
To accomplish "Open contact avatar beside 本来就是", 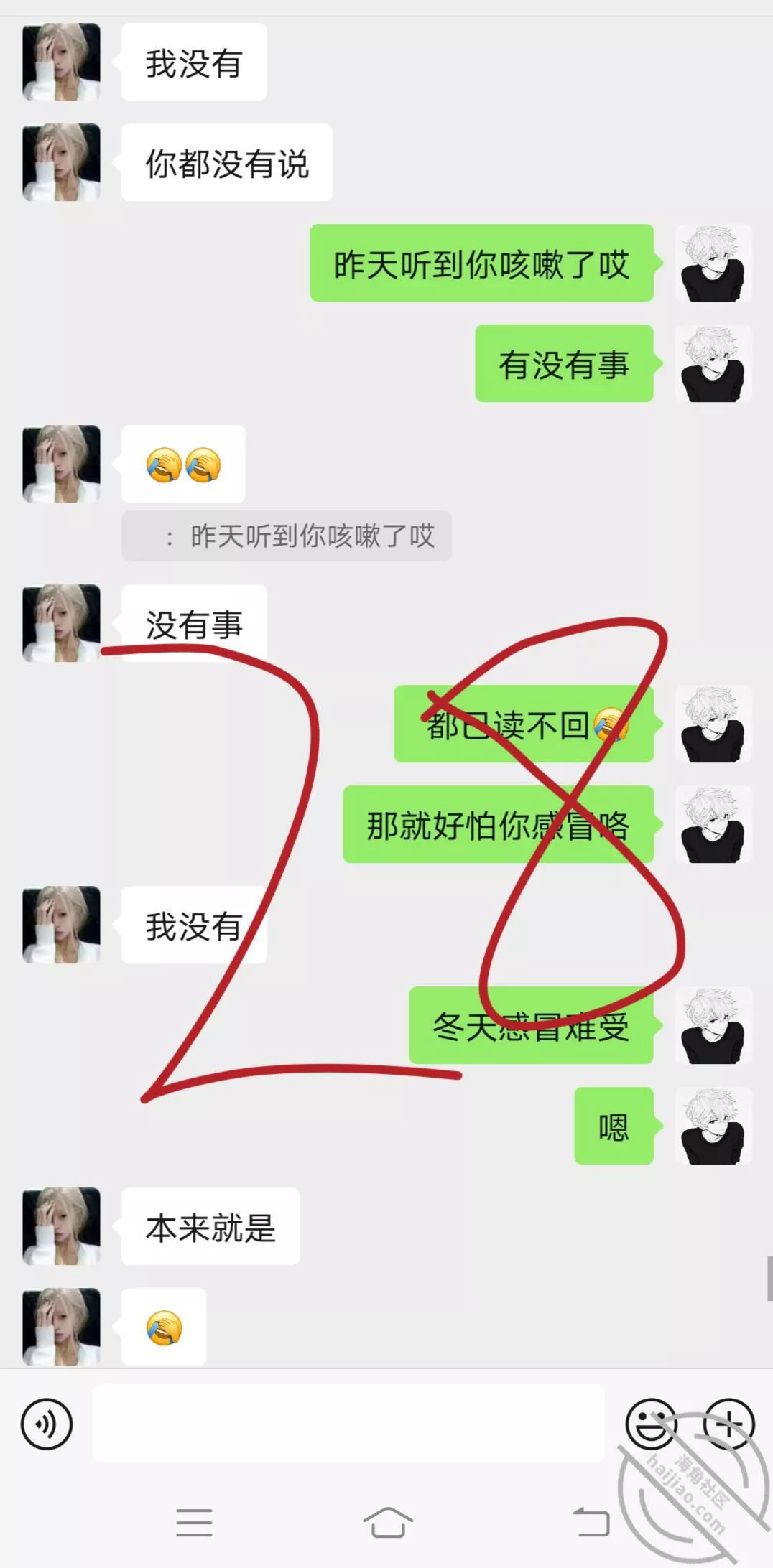I will tap(61, 1226).
